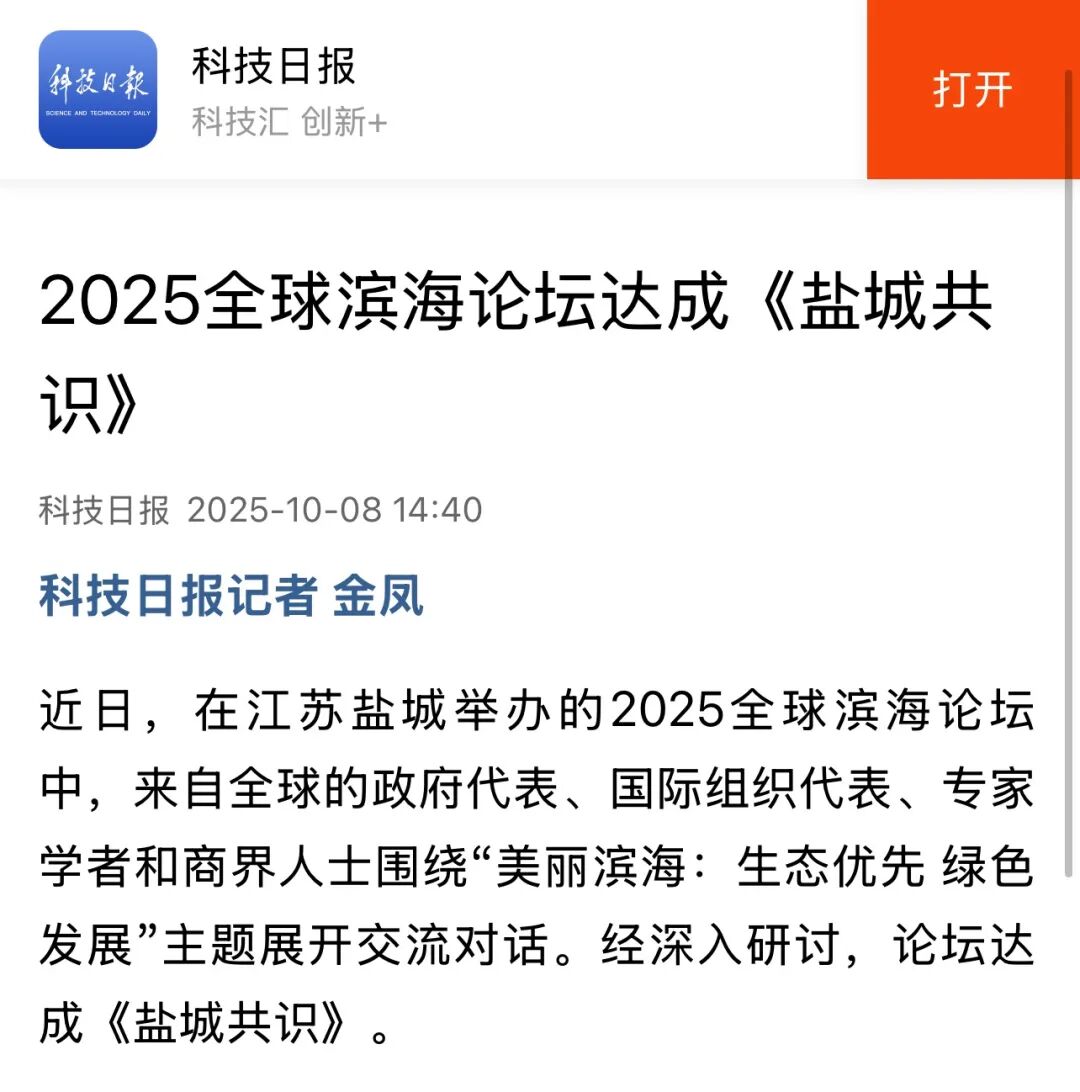The width and height of the screenshot is (1080, 1092).
Task: Tap the orange 打开 button
Action: point(972,90)
